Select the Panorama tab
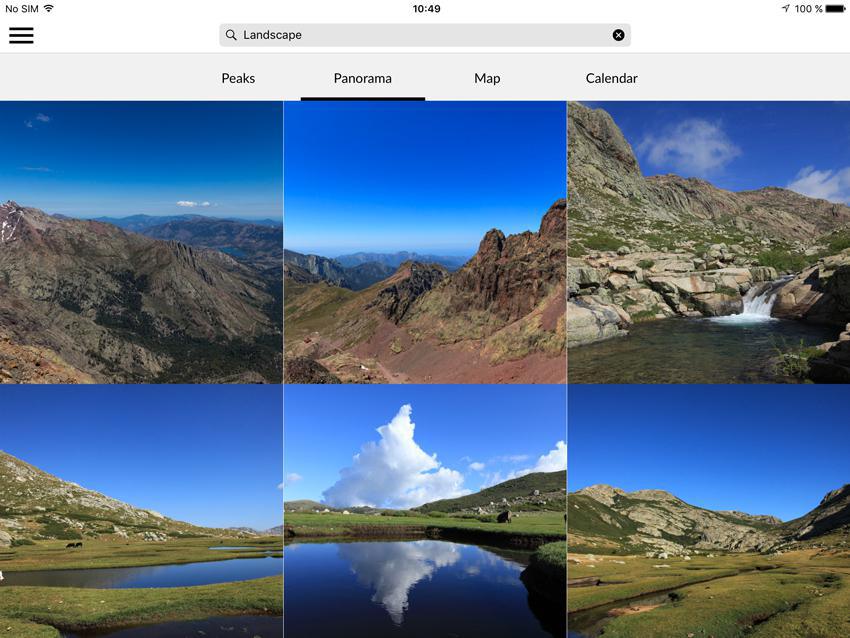The height and width of the screenshot is (638, 850). click(363, 78)
